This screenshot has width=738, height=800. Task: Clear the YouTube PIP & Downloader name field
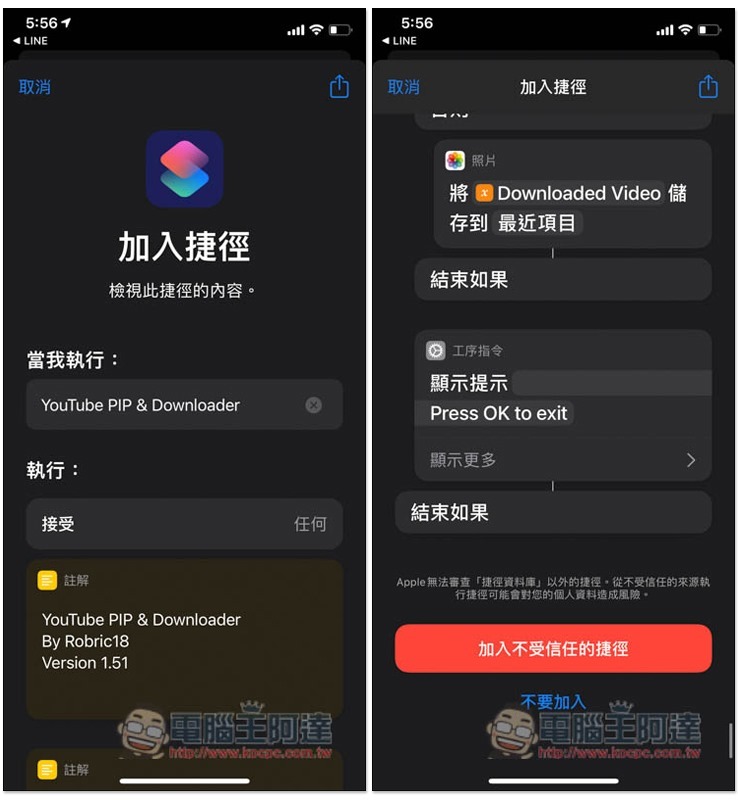coord(313,405)
